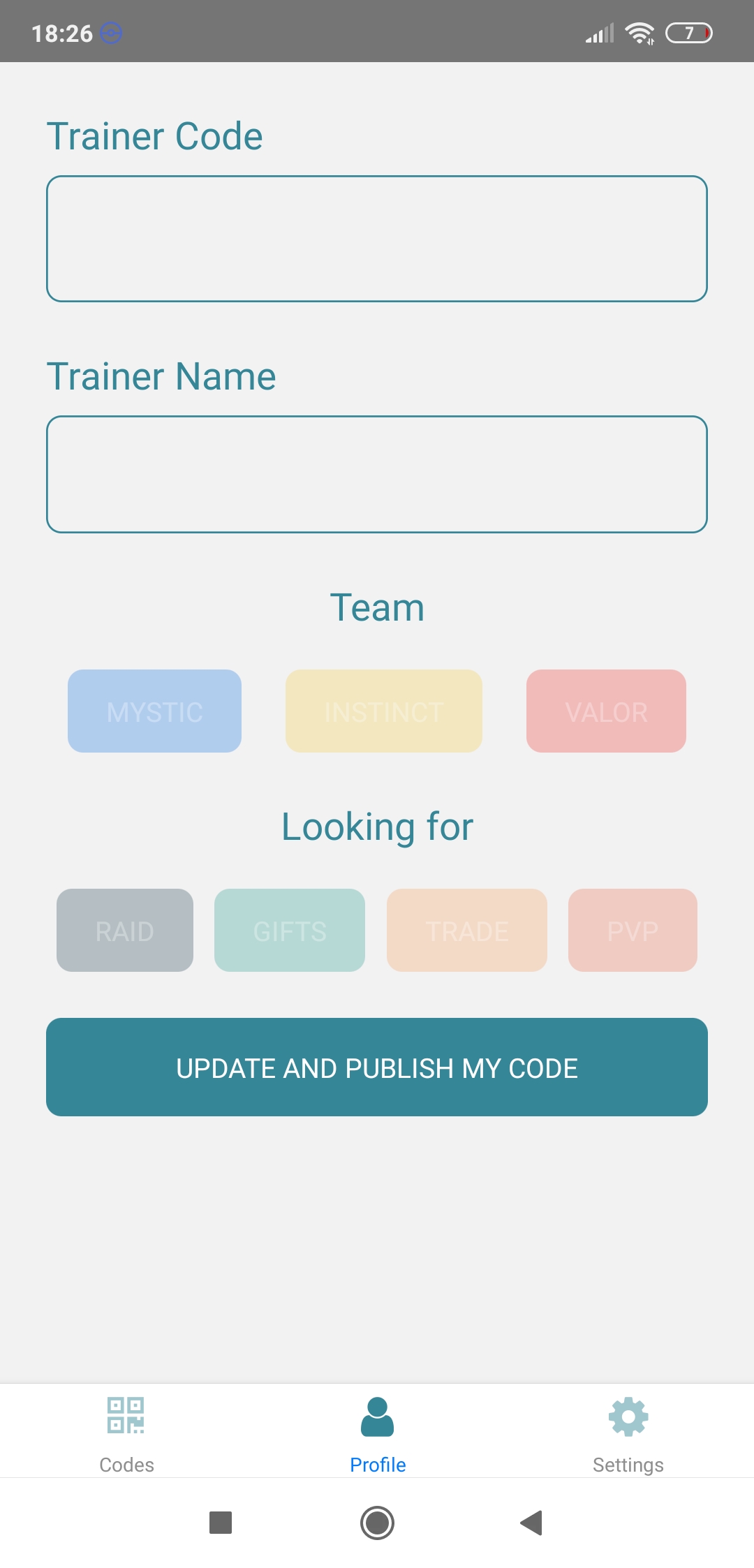Pick the Valor team
The height and width of the screenshot is (1568, 754).
(606, 711)
